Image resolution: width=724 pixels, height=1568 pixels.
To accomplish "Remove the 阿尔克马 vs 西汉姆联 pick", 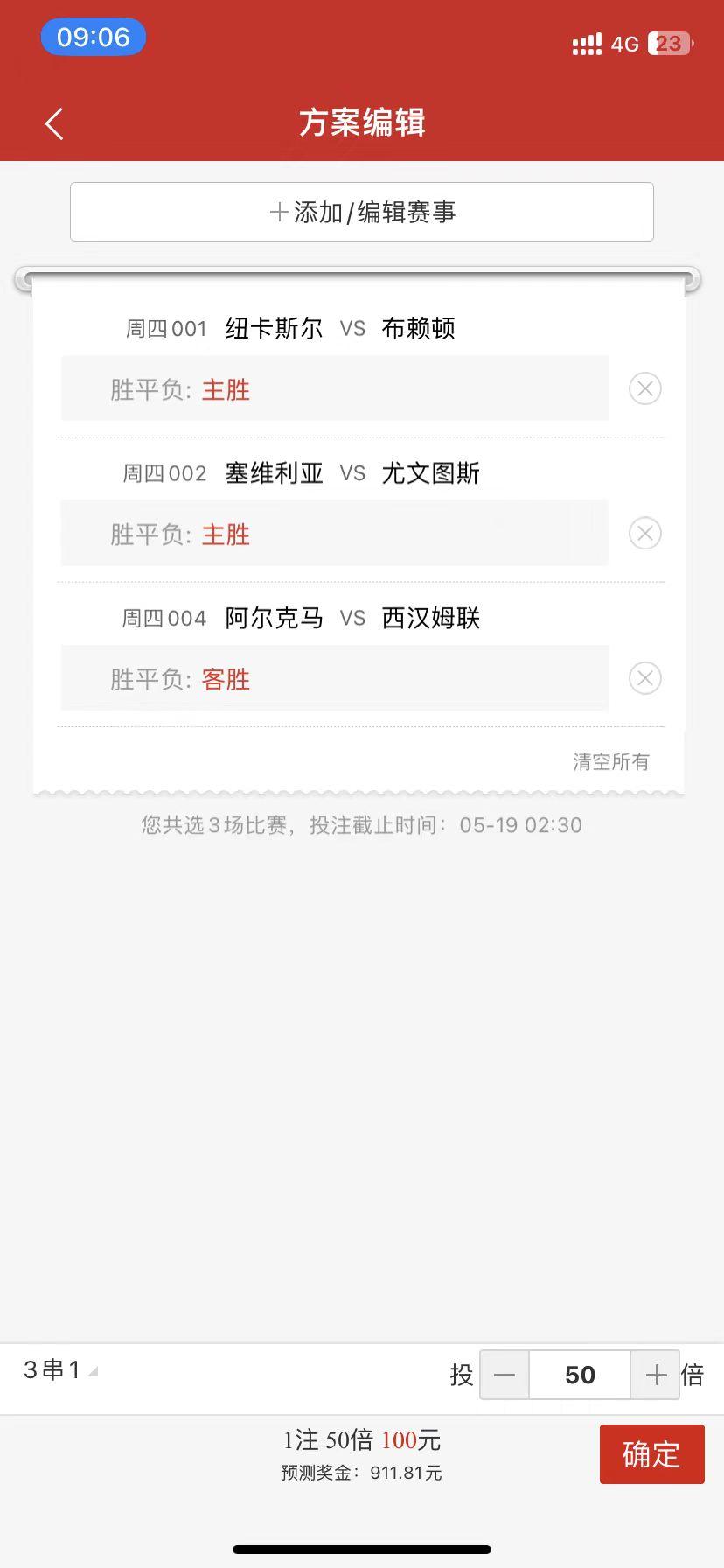I will (645, 678).
